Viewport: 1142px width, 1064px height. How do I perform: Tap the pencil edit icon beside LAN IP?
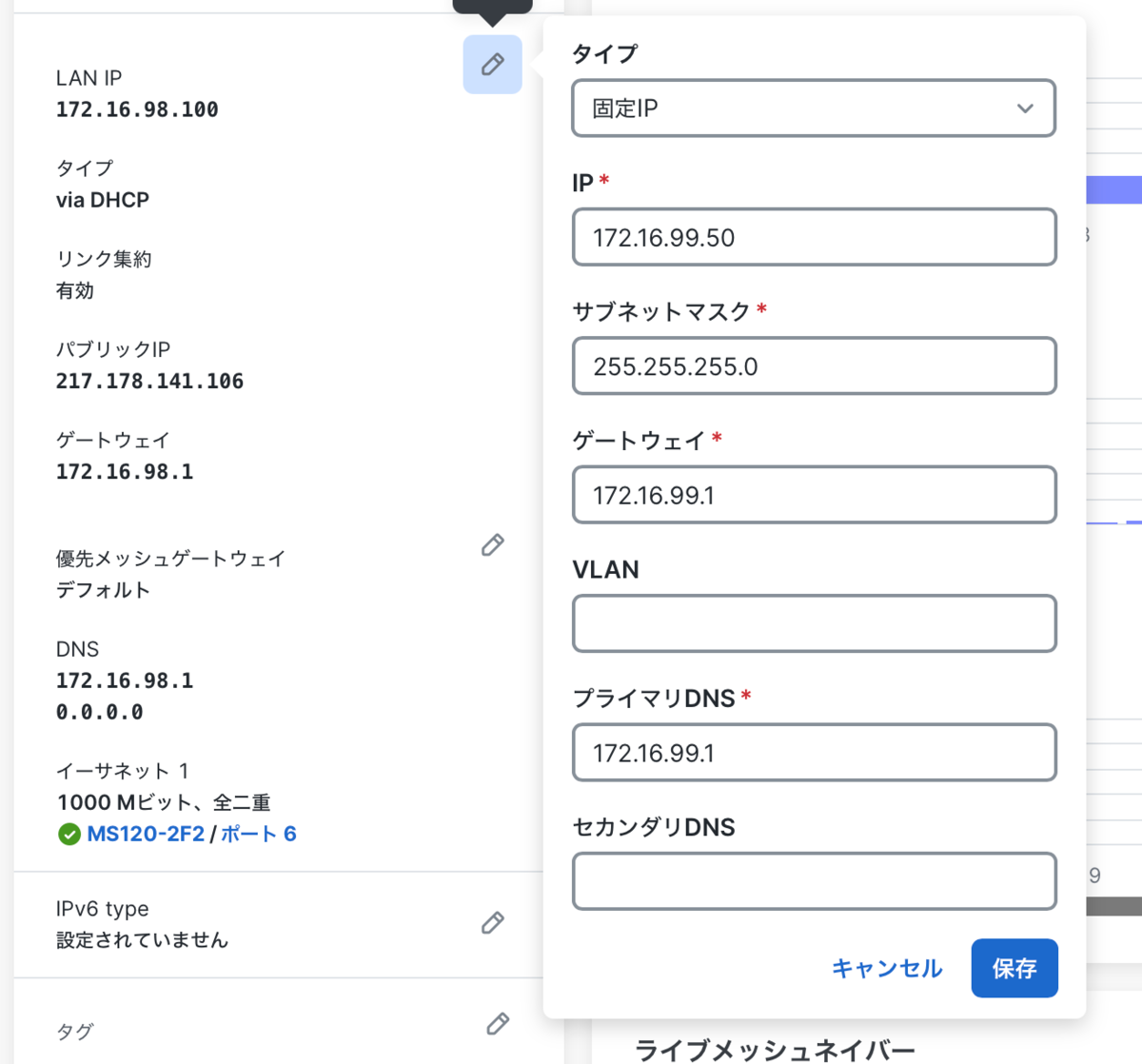[492, 65]
